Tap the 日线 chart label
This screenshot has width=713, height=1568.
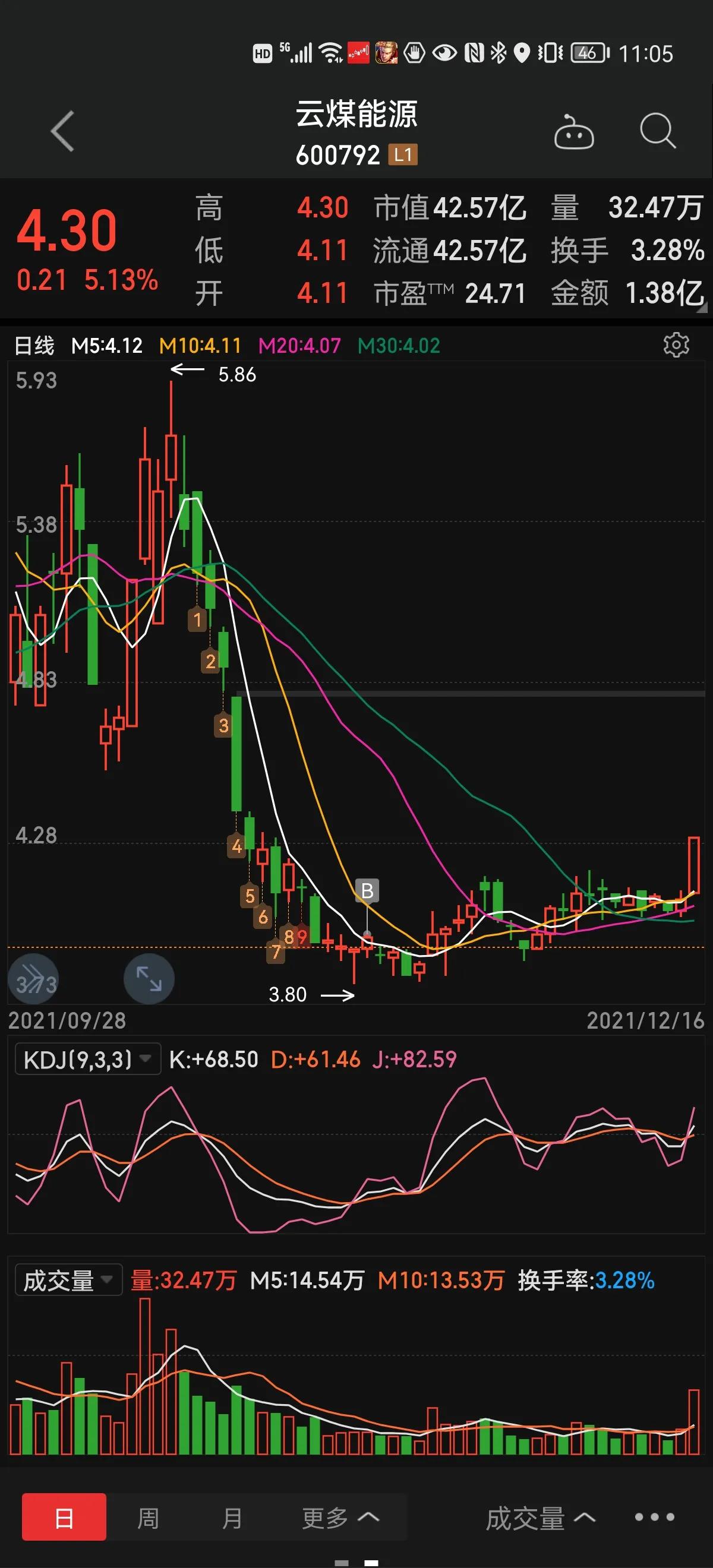tap(34, 346)
